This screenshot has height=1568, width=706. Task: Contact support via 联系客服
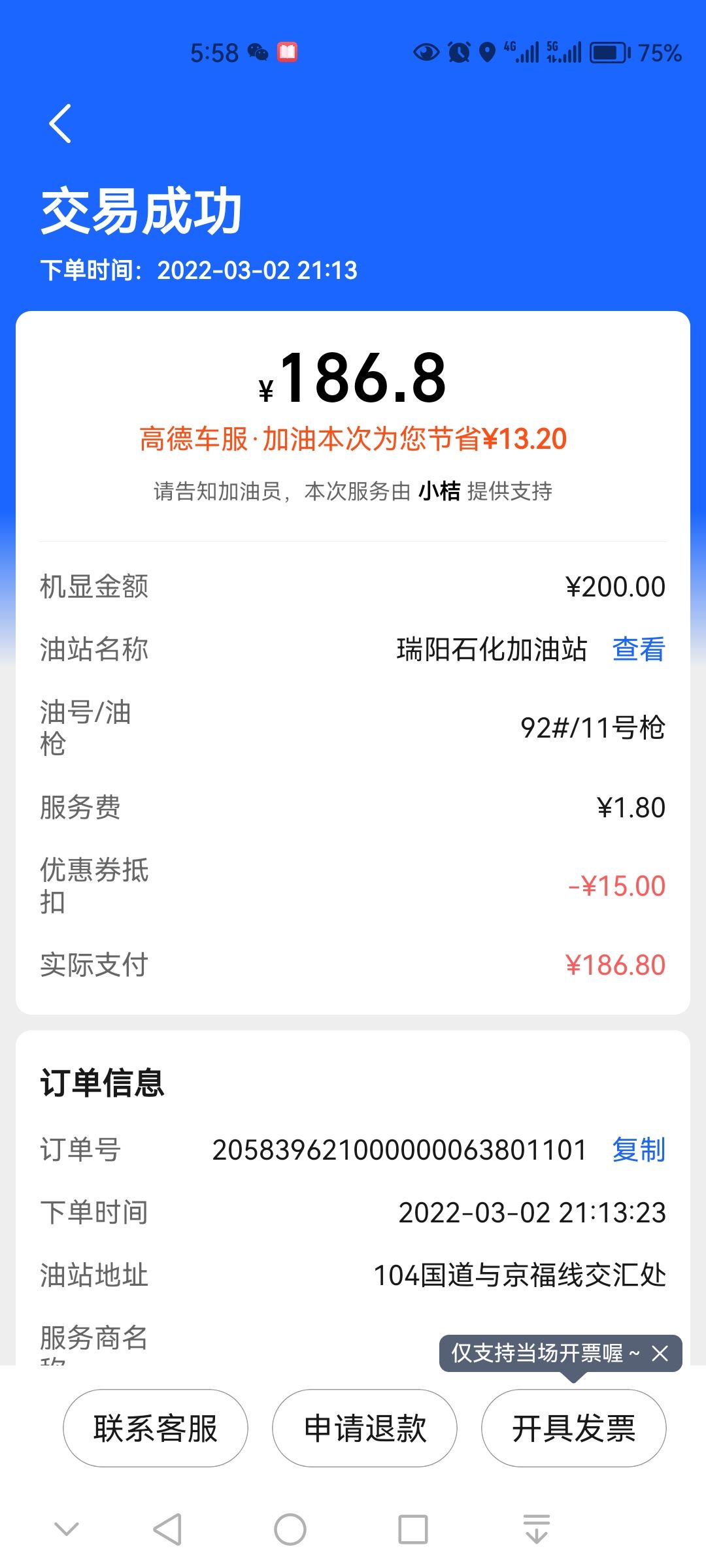tap(156, 1428)
